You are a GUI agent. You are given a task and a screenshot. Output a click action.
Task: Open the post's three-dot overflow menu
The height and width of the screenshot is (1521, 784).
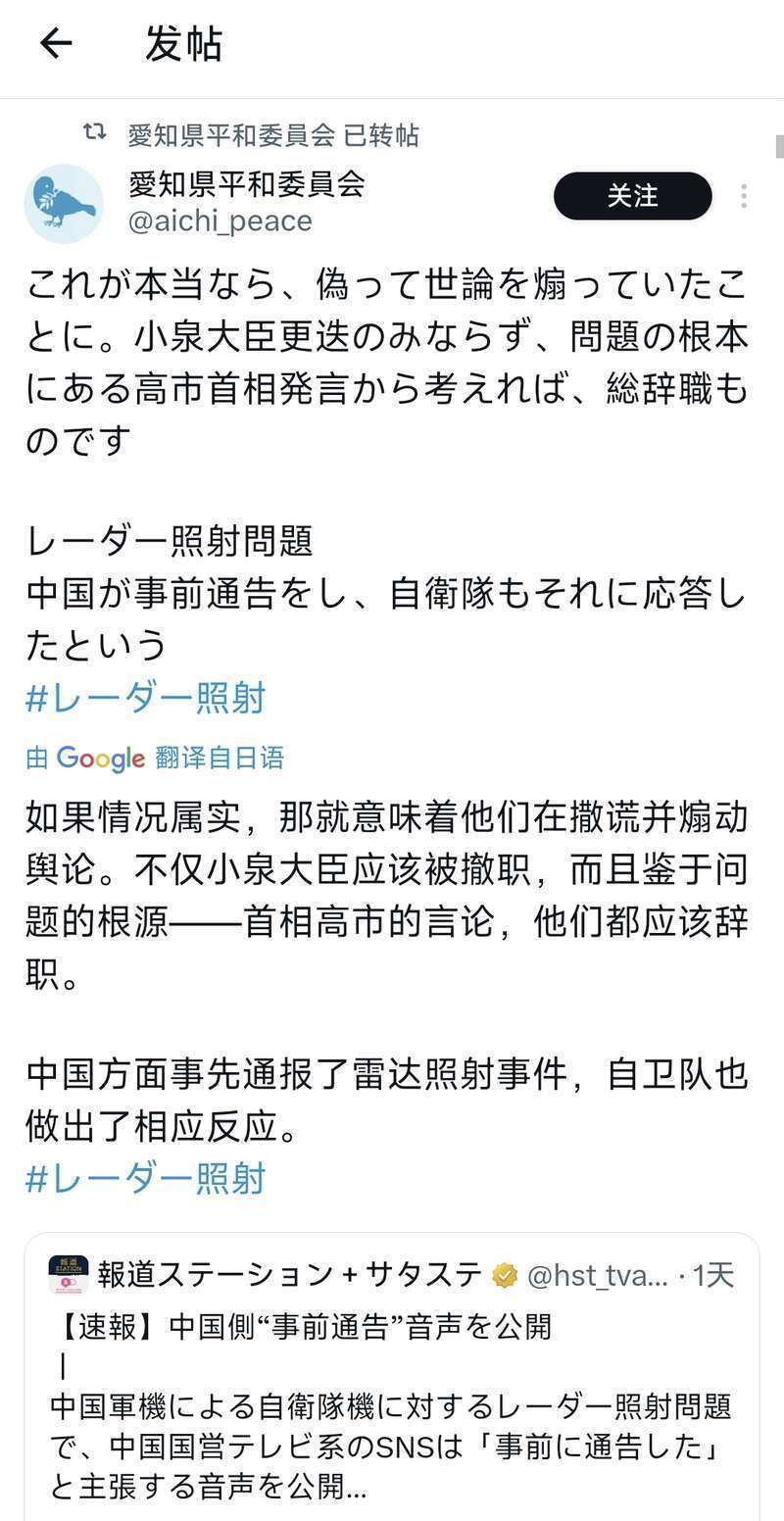[x=744, y=196]
